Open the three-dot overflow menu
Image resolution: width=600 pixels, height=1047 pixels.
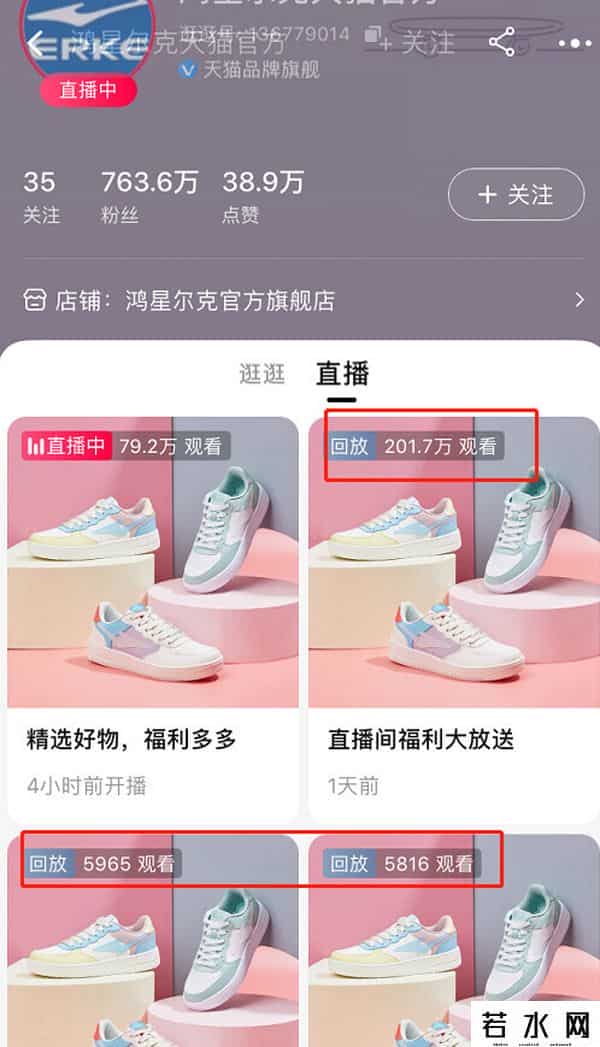tap(575, 43)
